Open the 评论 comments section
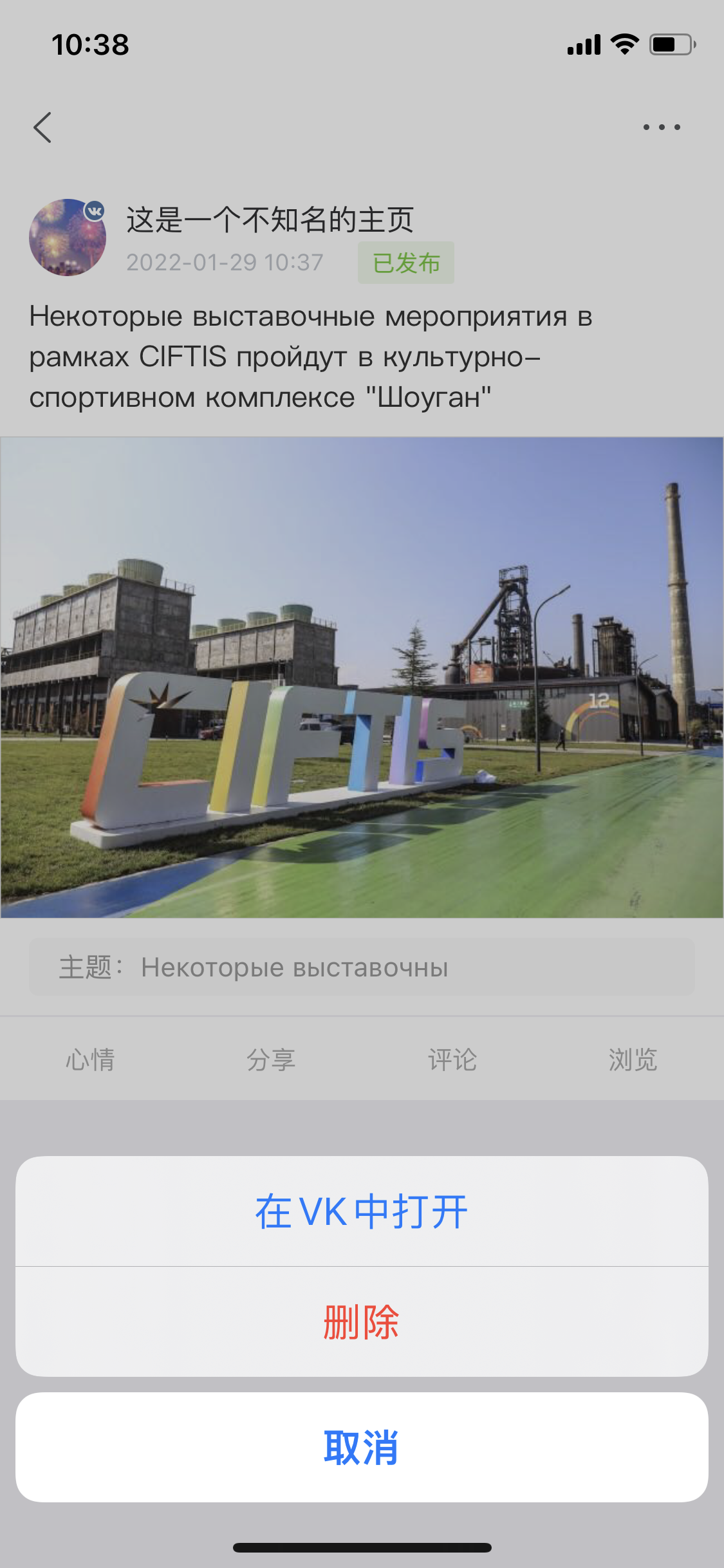The height and width of the screenshot is (1568, 724). 452,1061
